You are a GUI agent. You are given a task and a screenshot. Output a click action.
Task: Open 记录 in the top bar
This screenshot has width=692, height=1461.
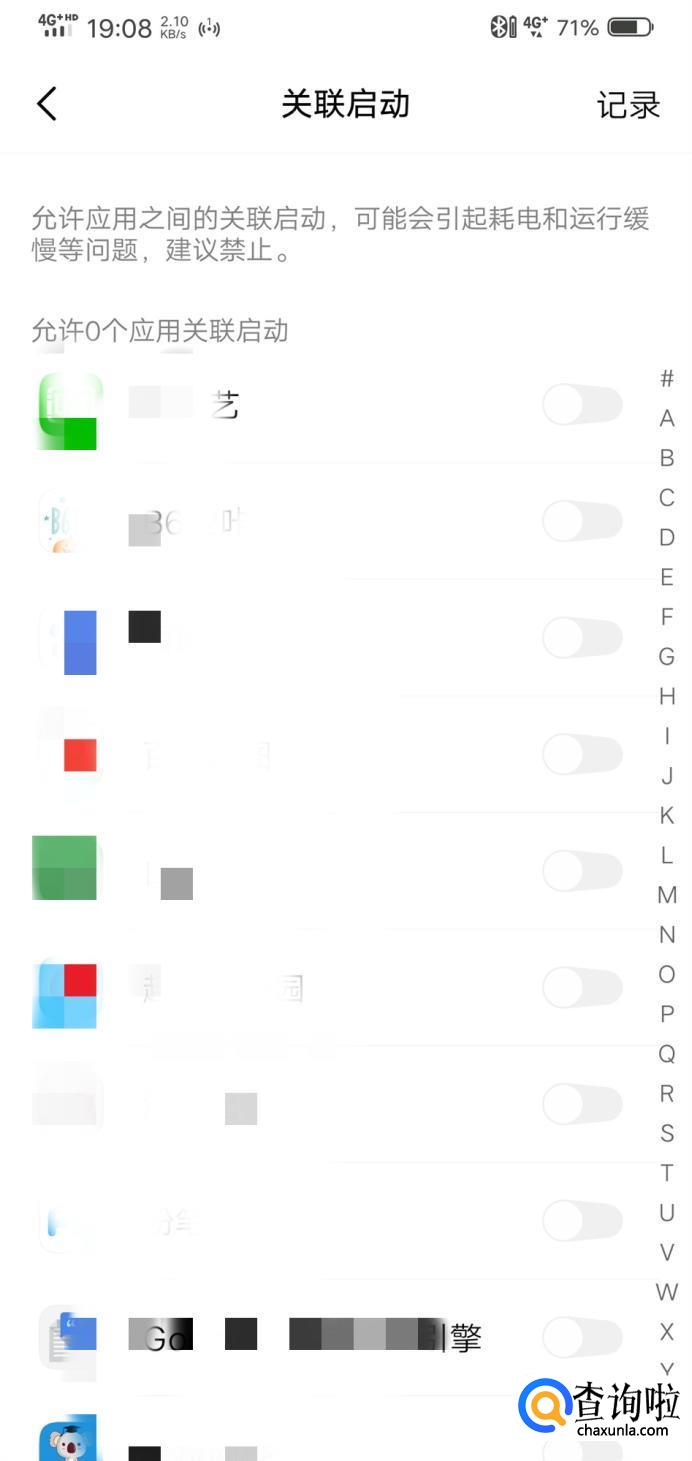pos(628,105)
